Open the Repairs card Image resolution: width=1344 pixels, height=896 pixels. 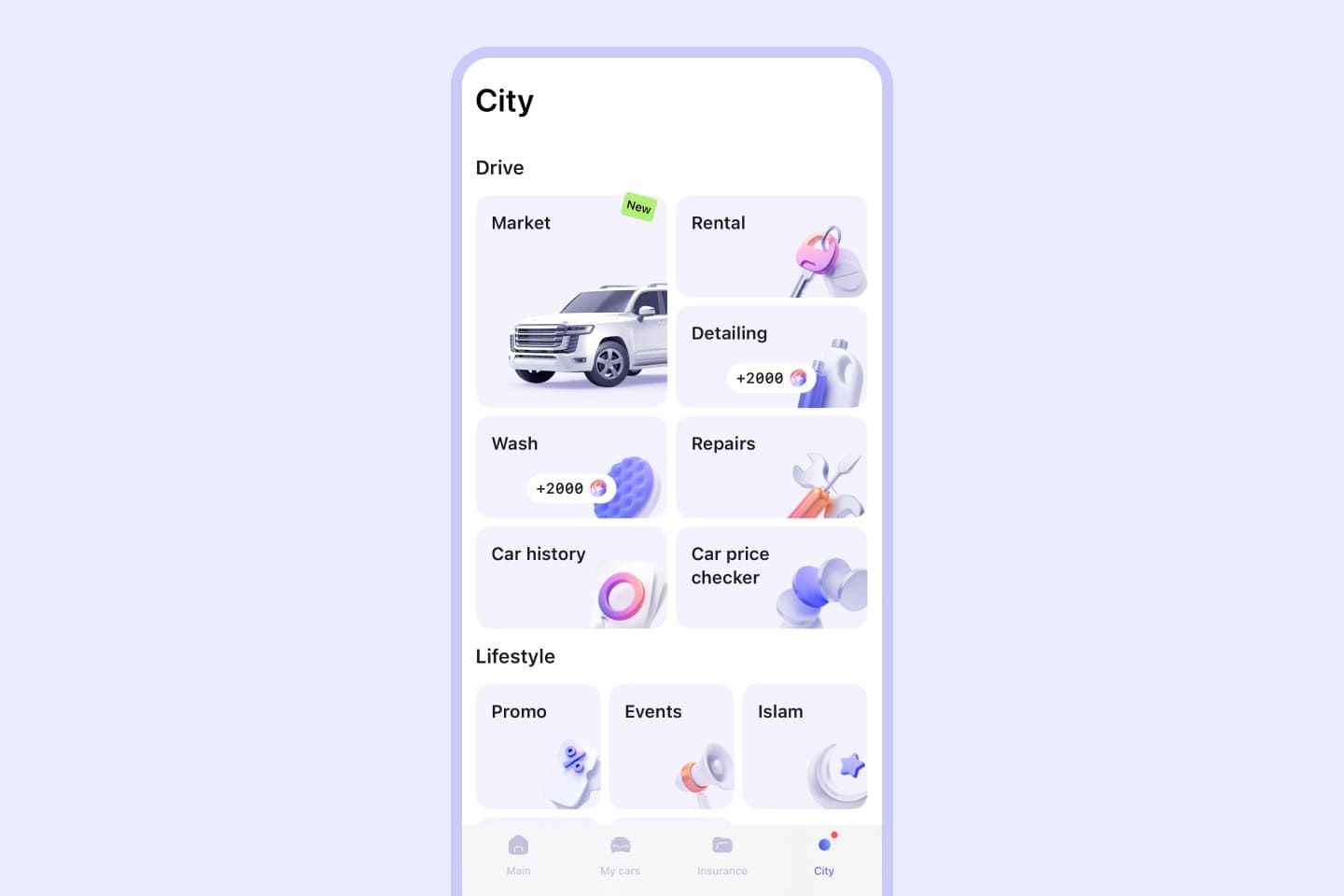pos(771,467)
